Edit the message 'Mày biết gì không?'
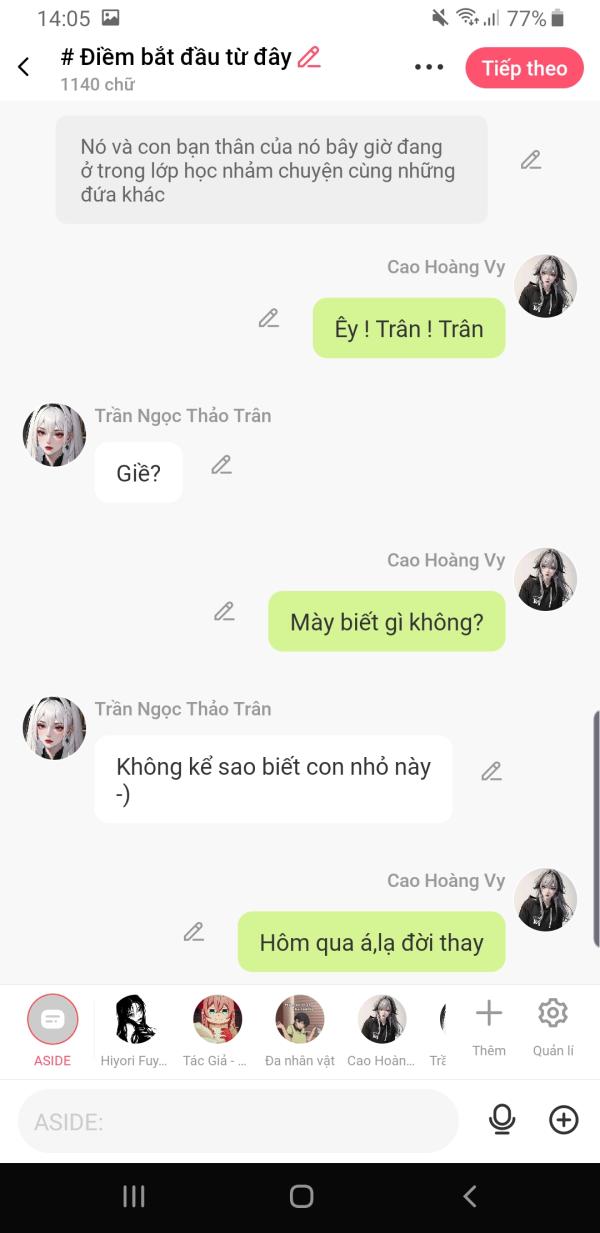 click(x=224, y=611)
